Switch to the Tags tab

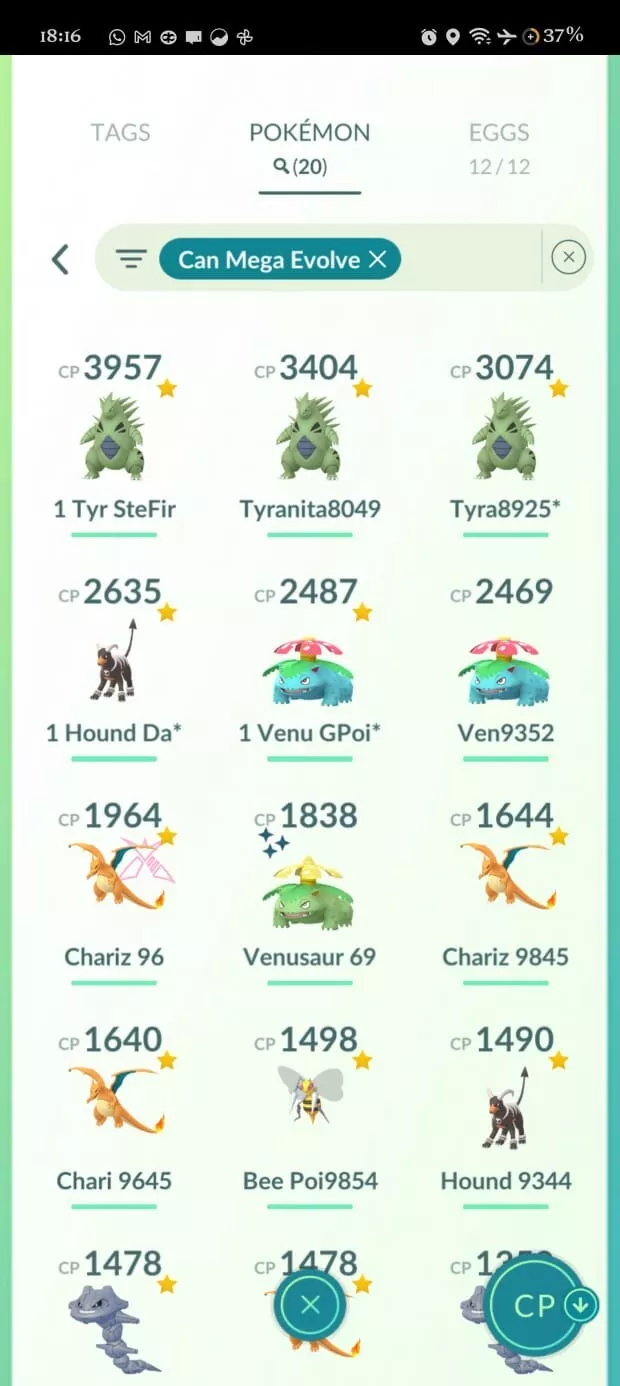click(120, 133)
